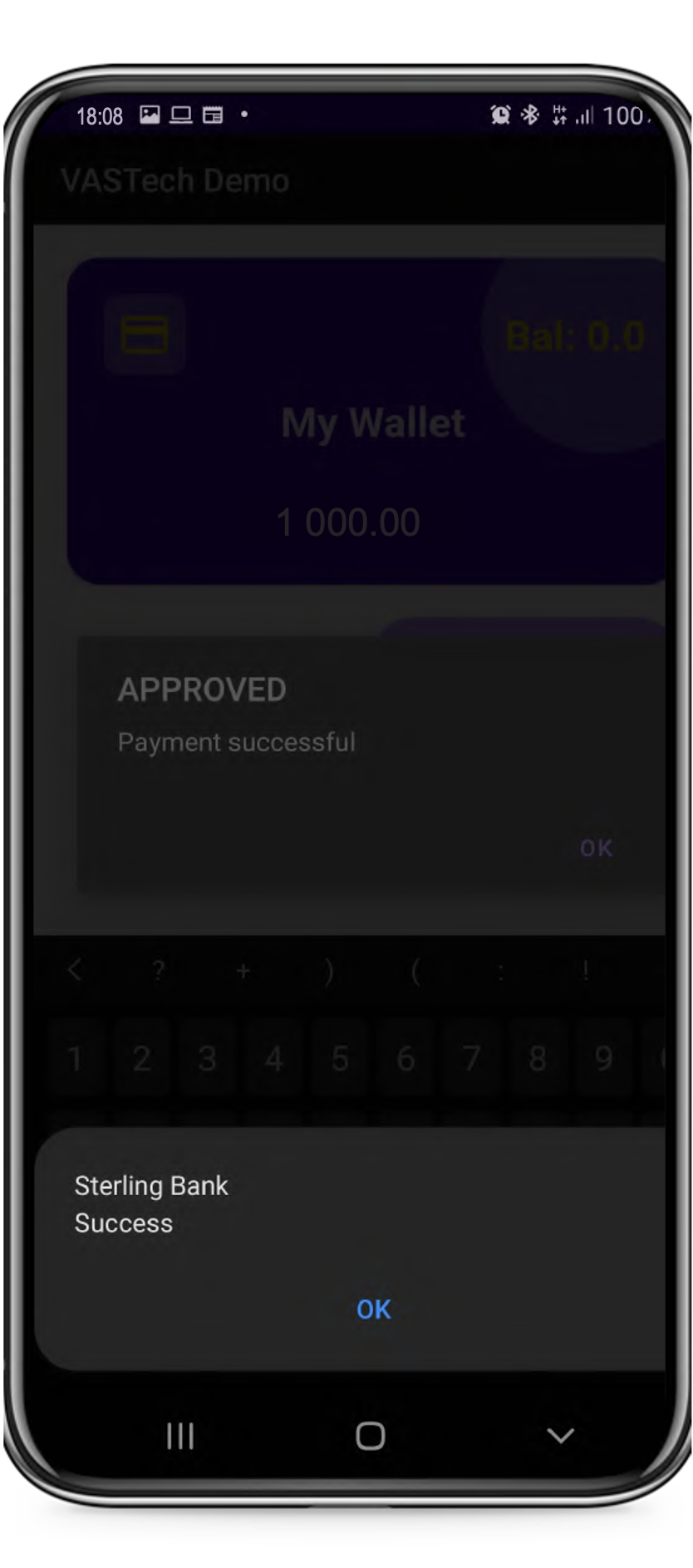Screen dimensions: 693x1568
Task: Tap OK on the Sterling Bank Success dialog
Action: point(373,1309)
